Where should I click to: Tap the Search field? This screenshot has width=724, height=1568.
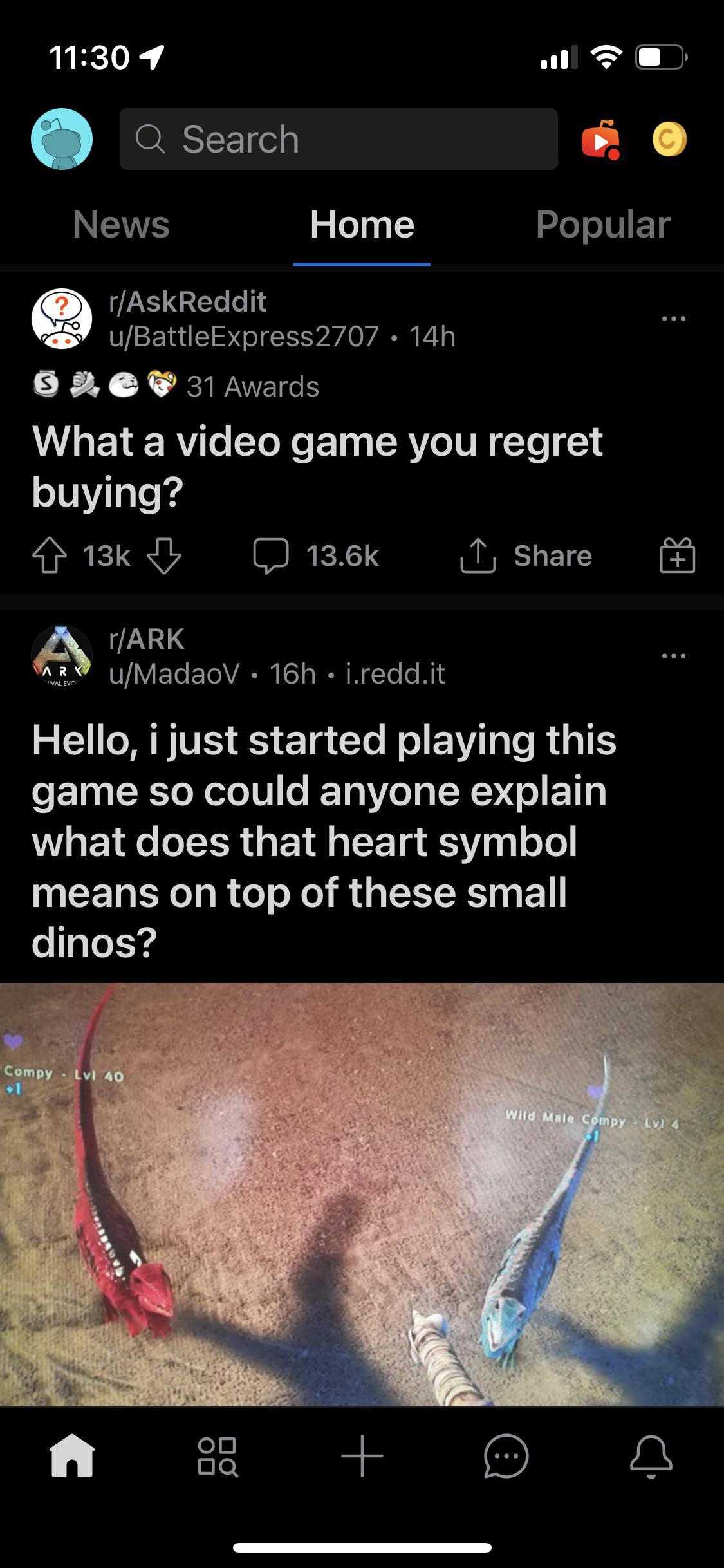tap(339, 139)
